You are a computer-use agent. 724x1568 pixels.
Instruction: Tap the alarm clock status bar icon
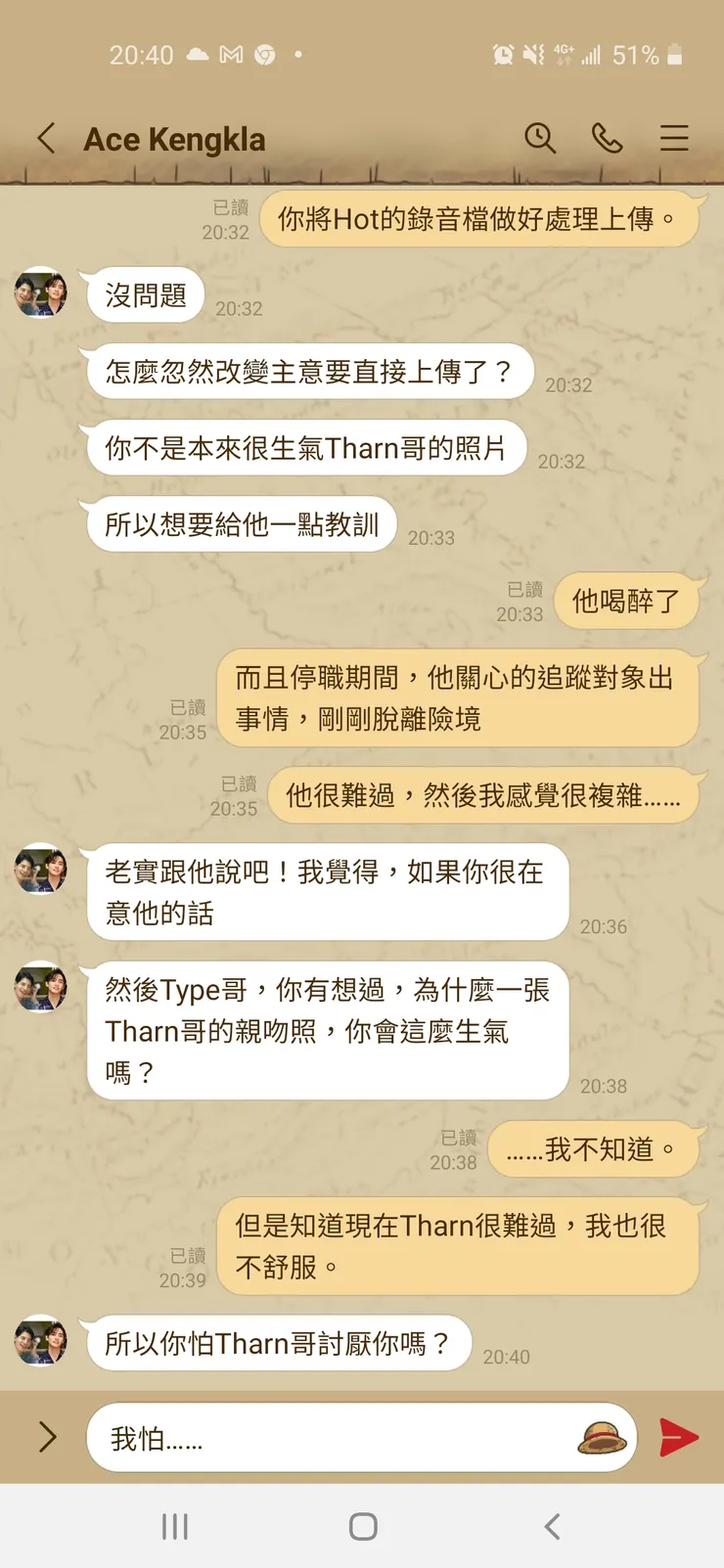[502, 56]
